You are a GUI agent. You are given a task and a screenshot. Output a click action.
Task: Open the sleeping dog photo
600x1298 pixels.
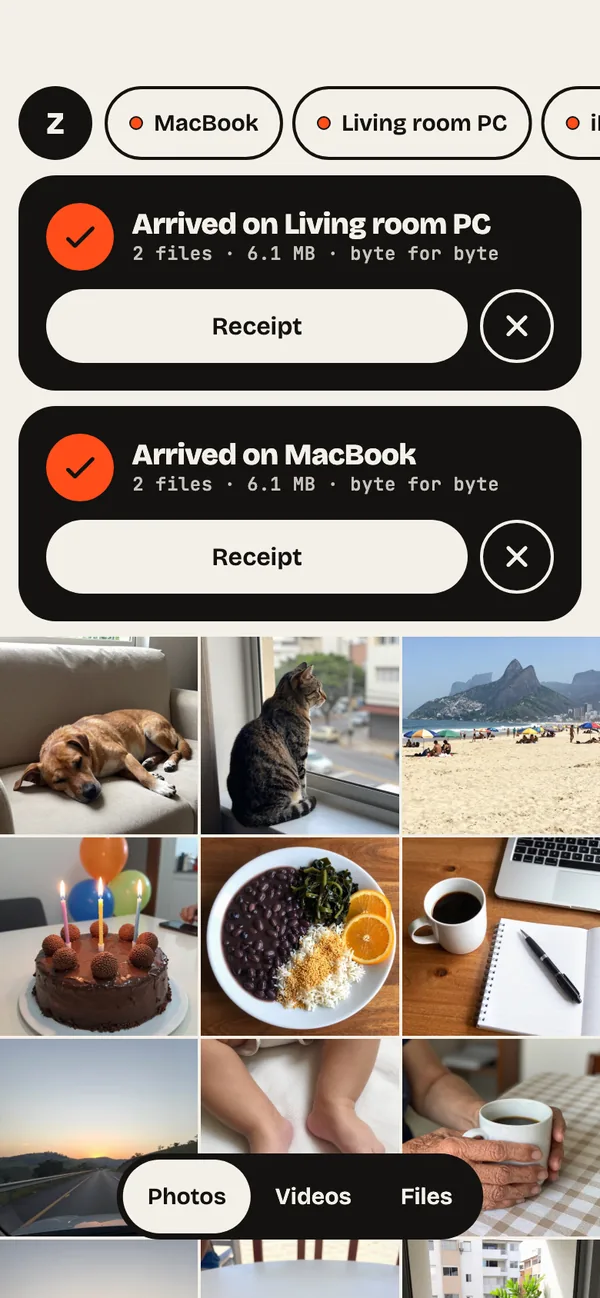click(x=99, y=735)
